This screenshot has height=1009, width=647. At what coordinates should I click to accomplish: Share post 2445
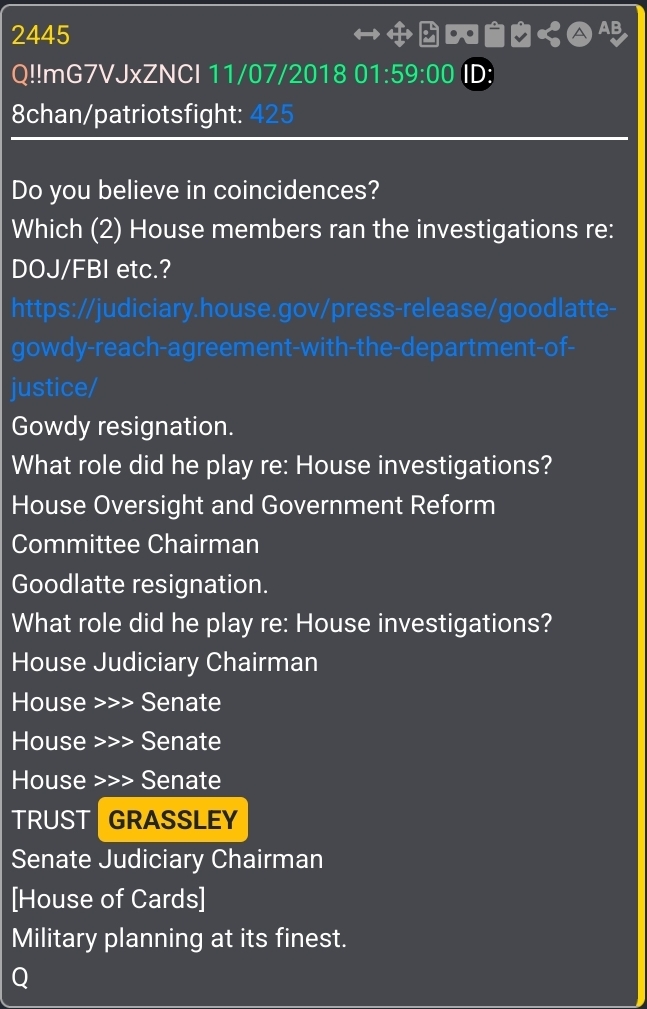(549, 35)
